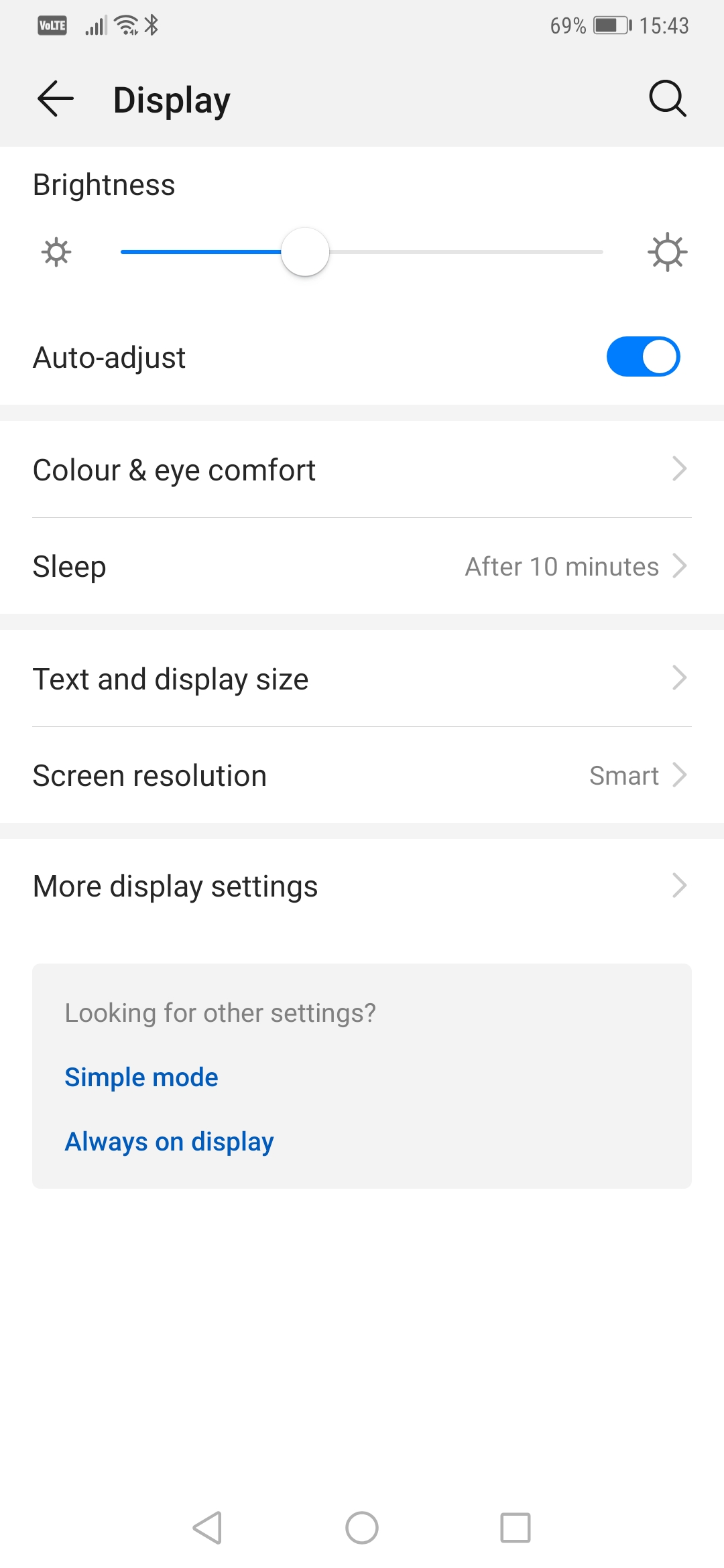Go back from Display settings
The image size is (724, 1568).
(55, 99)
